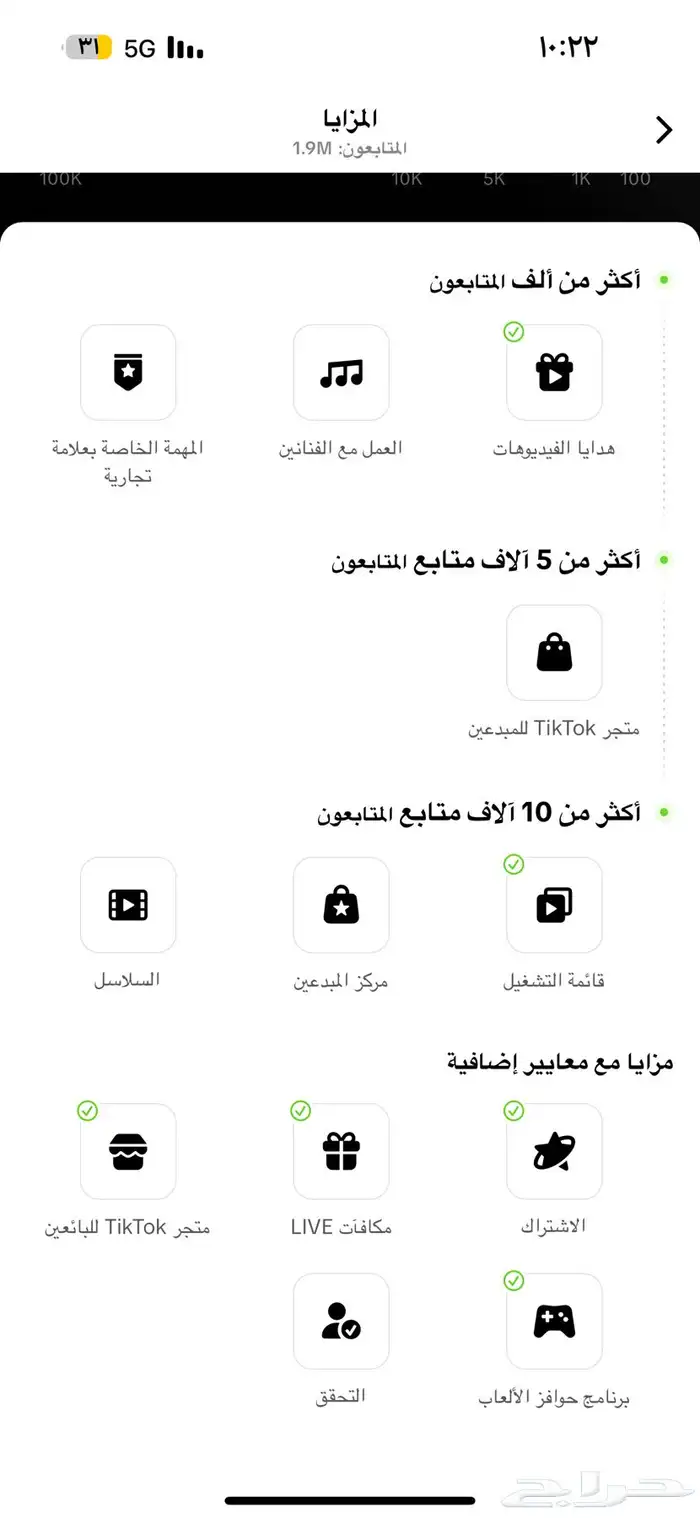Screen dimensions: 700x1518
Task: Go back using the top arrow
Action: [x=663, y=130]
